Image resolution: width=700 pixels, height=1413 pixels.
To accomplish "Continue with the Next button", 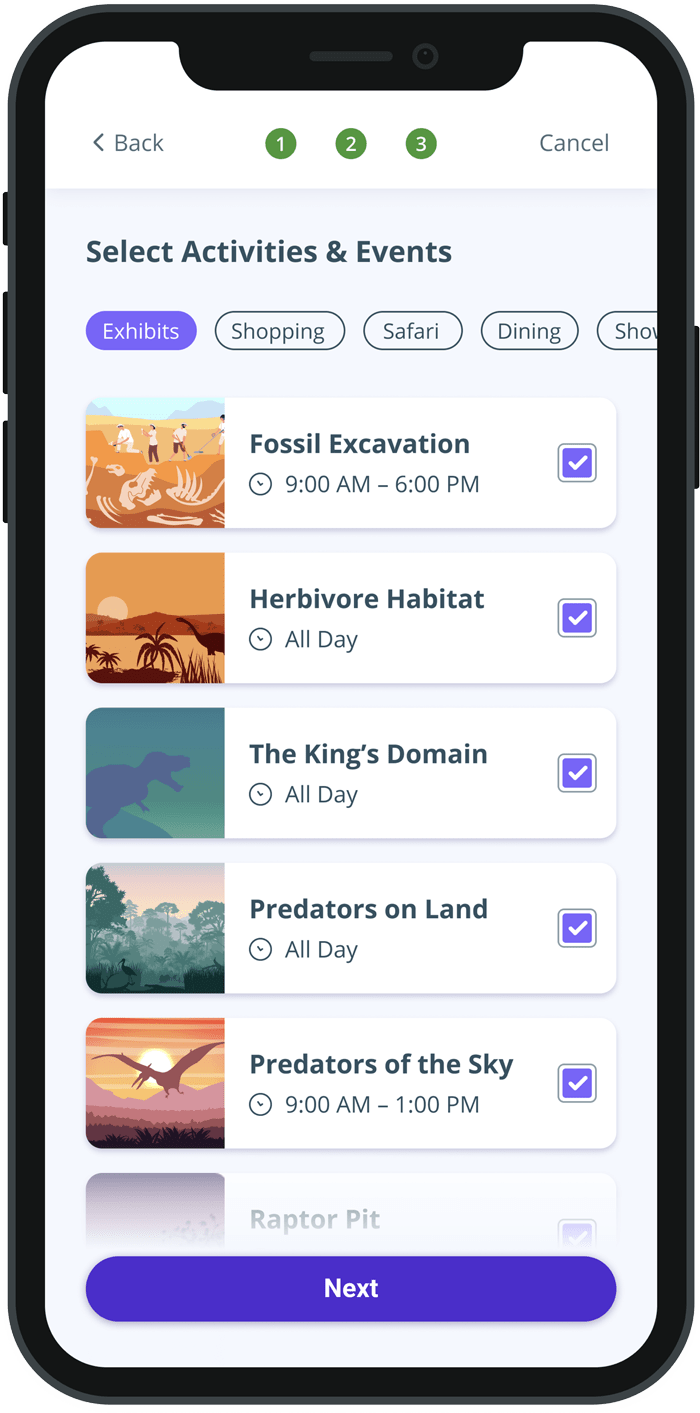I will (x=350, y=1288).
